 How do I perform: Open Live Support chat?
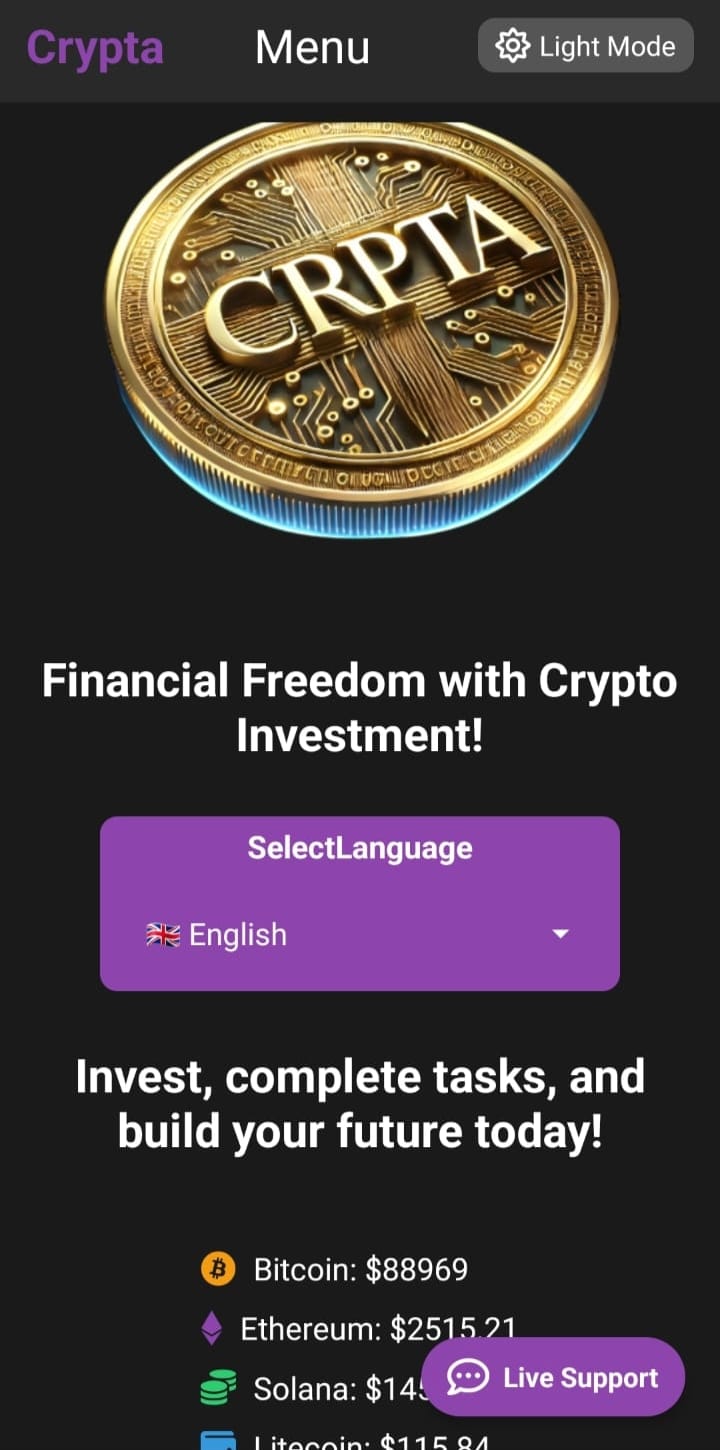(x=554, y=1377)
